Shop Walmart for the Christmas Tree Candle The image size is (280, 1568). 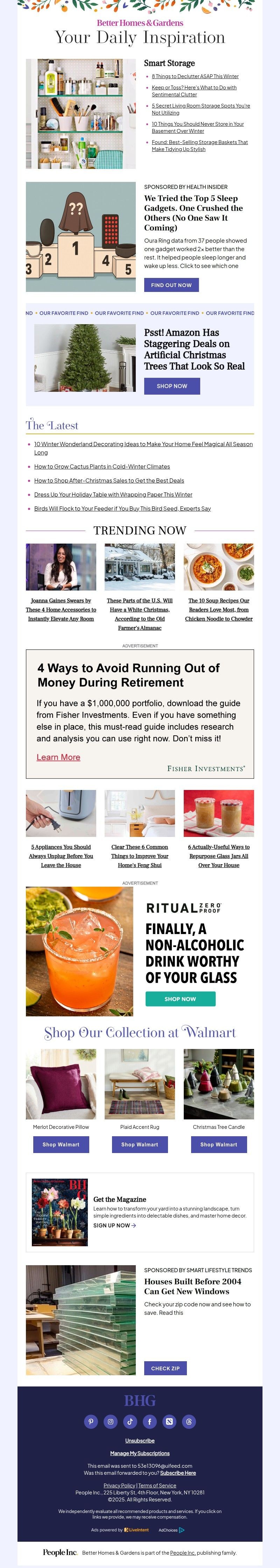tap(219, 1144)
